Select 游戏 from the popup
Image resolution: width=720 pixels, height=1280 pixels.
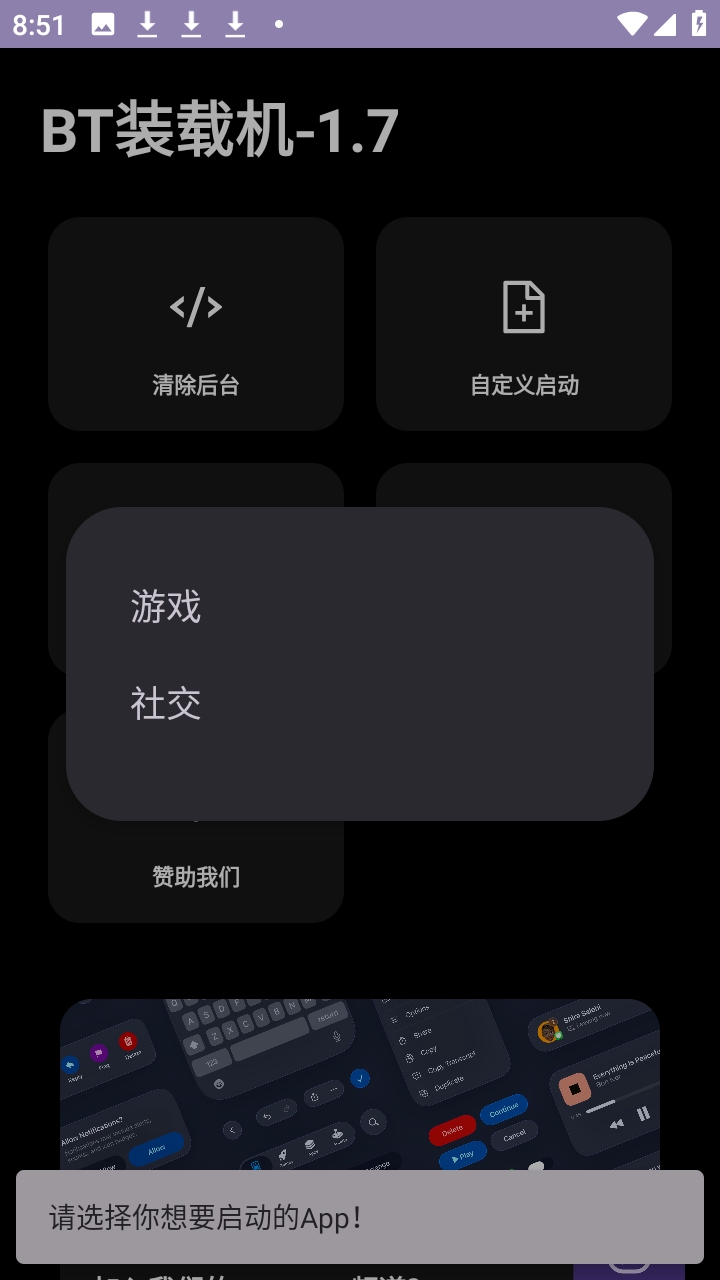(166, 607)
